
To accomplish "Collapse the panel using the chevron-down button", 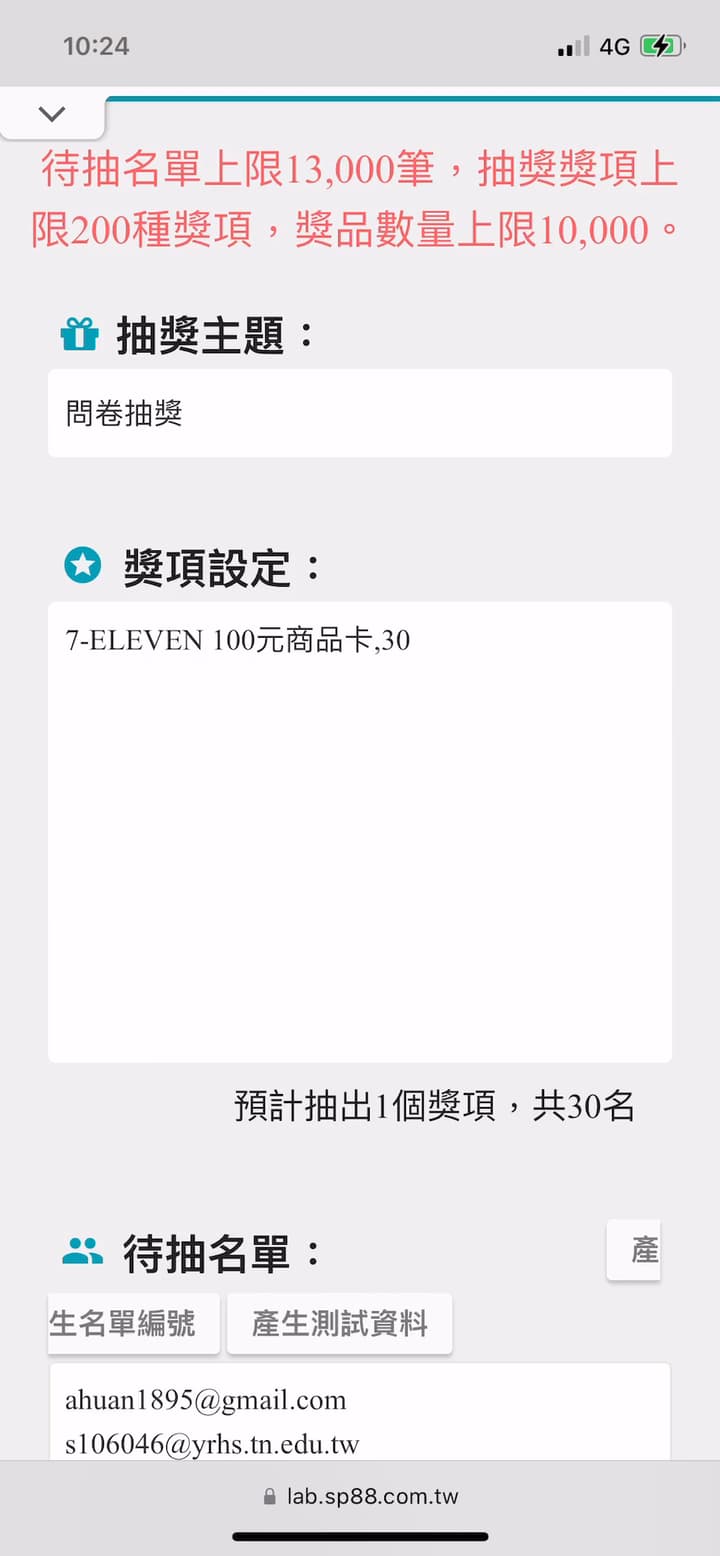I will coord(52,113).
